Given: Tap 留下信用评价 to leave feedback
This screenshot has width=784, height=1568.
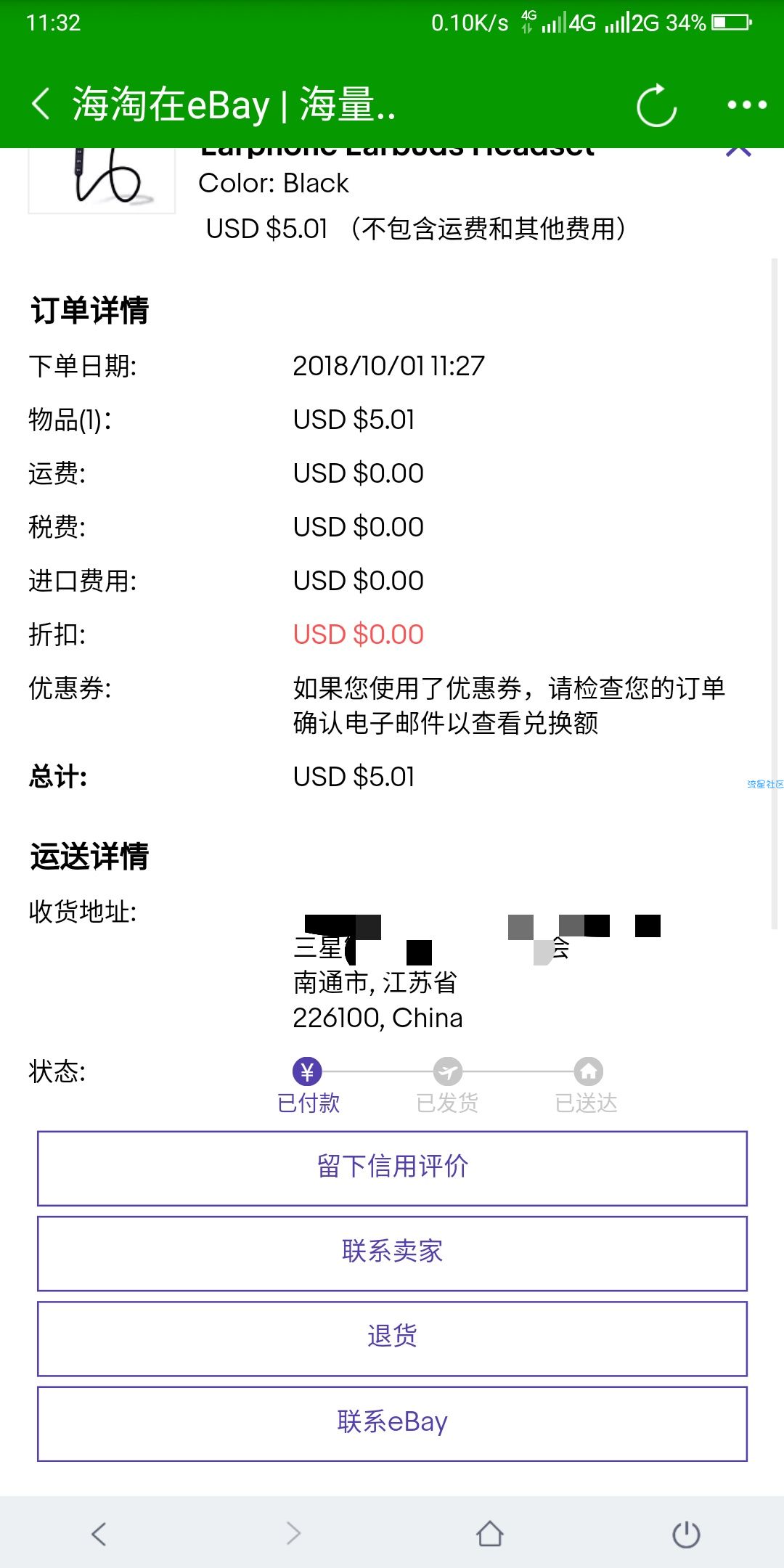Looking at the screenshot, I should coord(392,1168).
